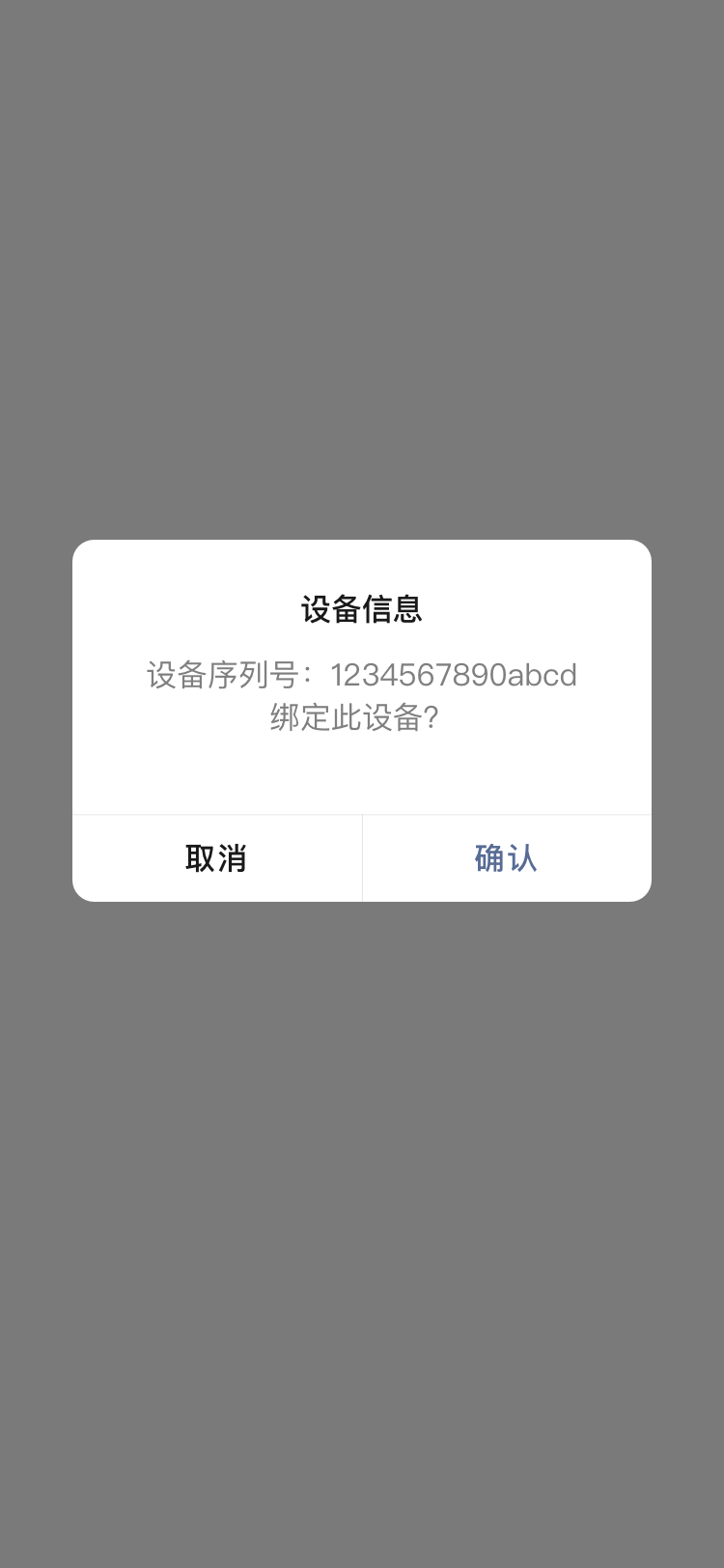Confirm binding with the 确认 button
The image size is (724, 1568).
506,858
